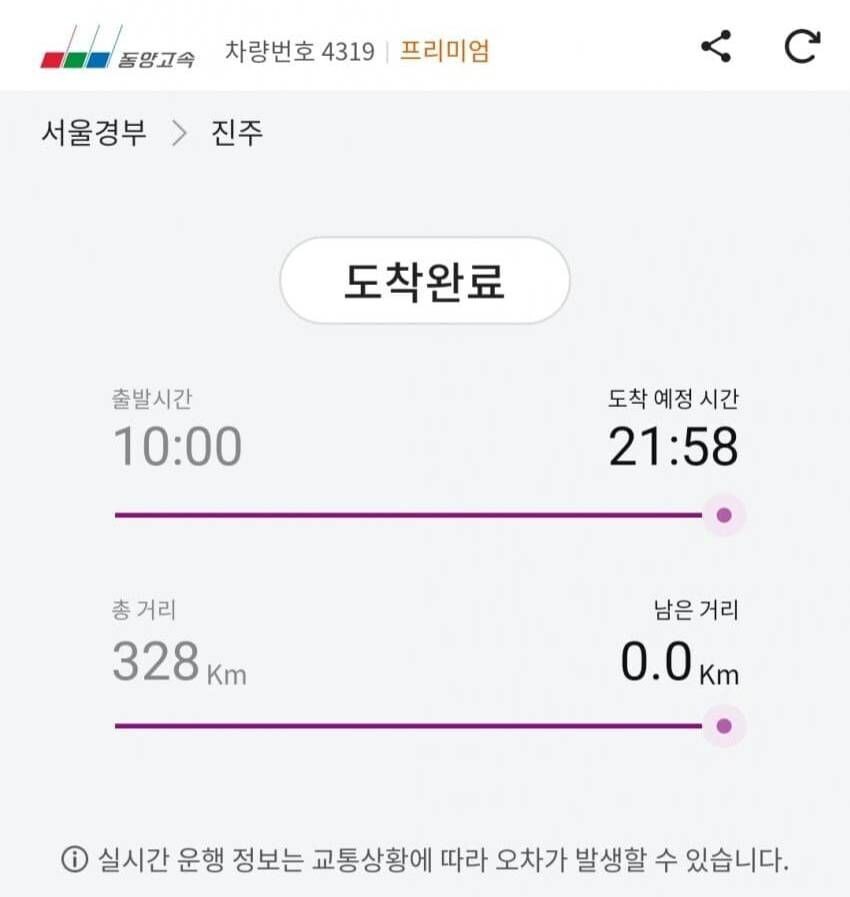Tap the purple dot on the time progress bar
Screen dimensions: 850x897
[722, 513]
